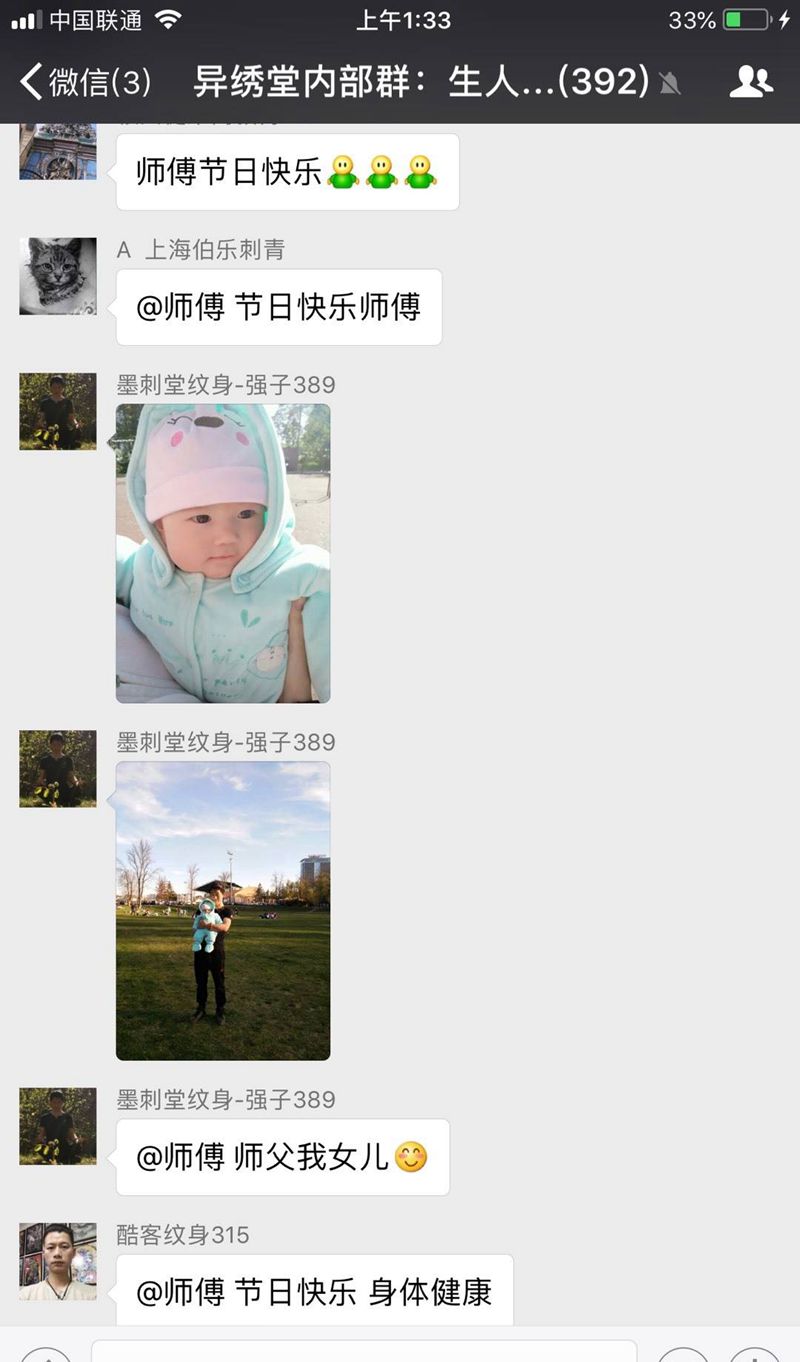Go back to the WeChat chat list
The height and width of the screenshot is (1362, 800).
click(x=85, y=81)
